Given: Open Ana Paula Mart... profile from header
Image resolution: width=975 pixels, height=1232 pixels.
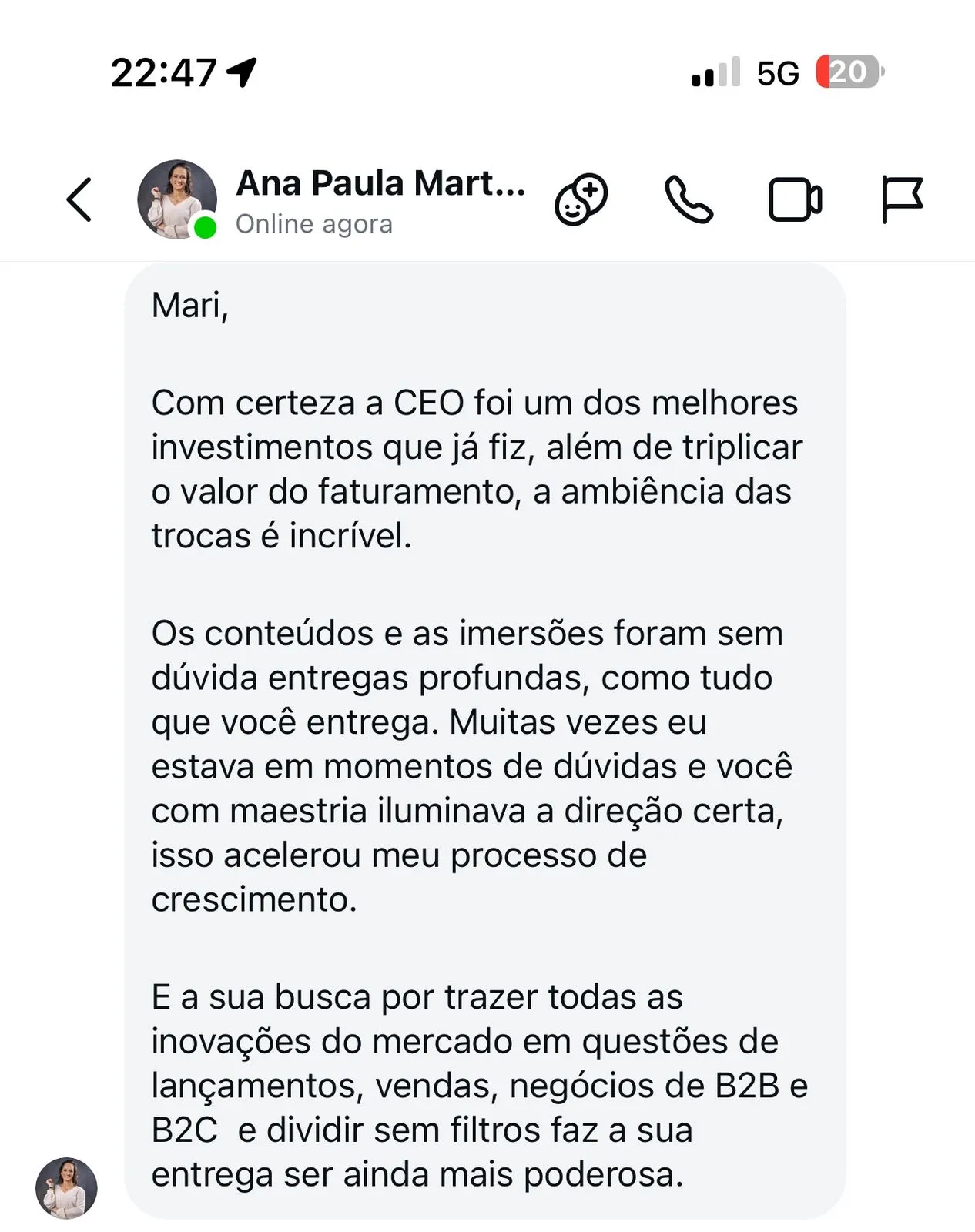Looking at the screenshot, I should pos(380,183).
